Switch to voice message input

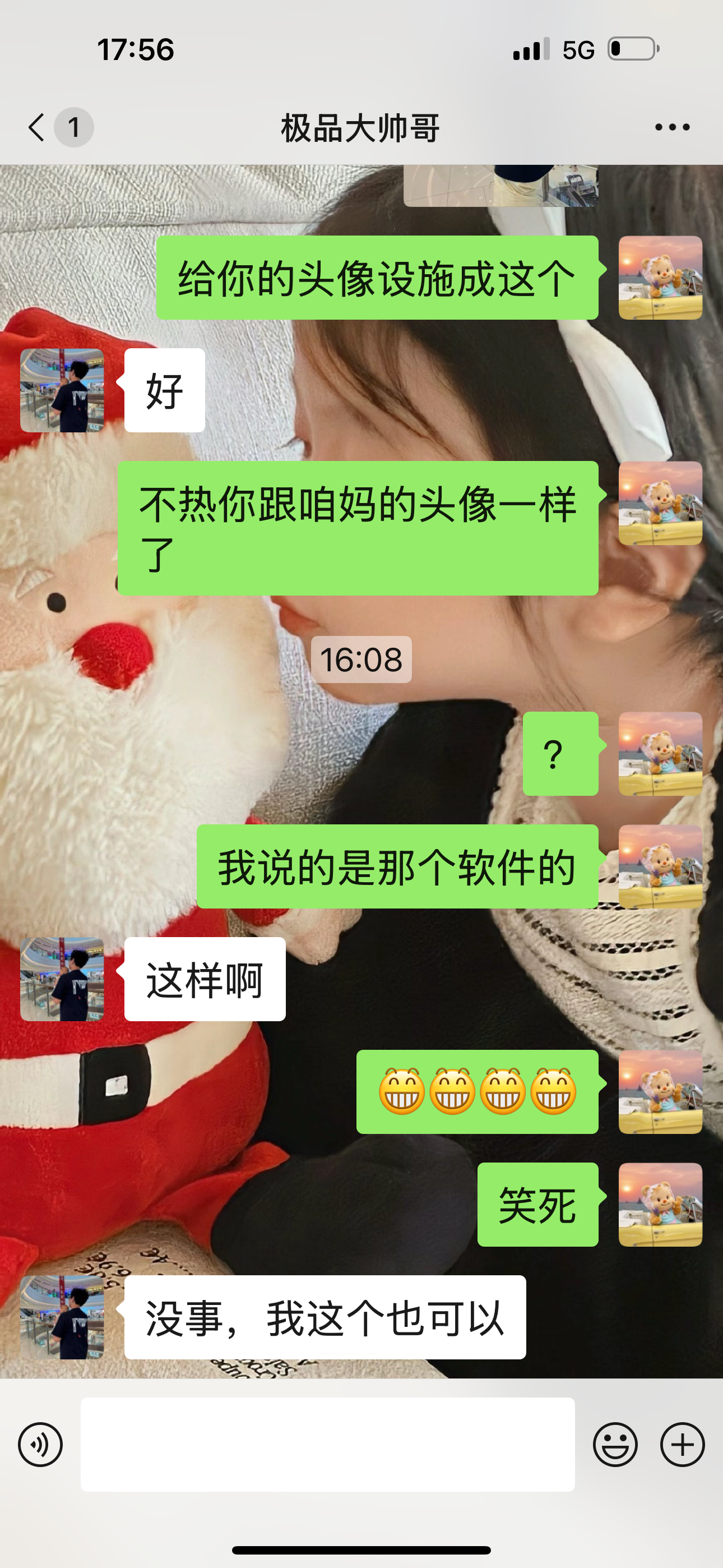tap(40, 1445)
